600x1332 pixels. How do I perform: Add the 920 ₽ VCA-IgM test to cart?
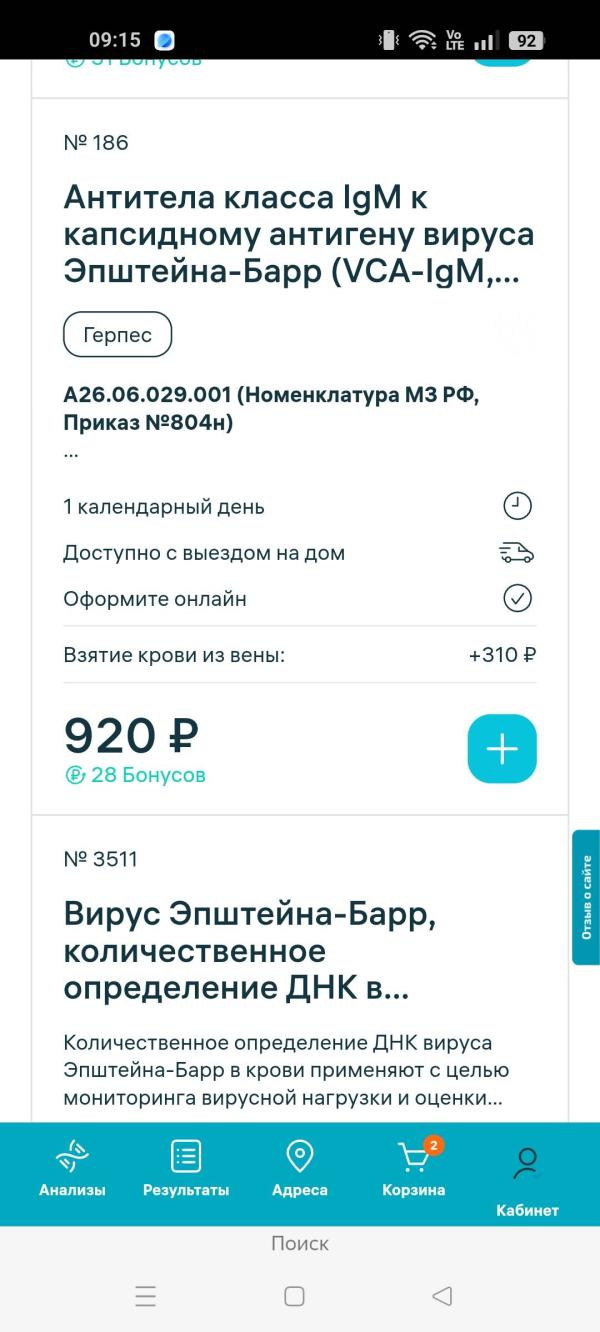coord(502,748)
